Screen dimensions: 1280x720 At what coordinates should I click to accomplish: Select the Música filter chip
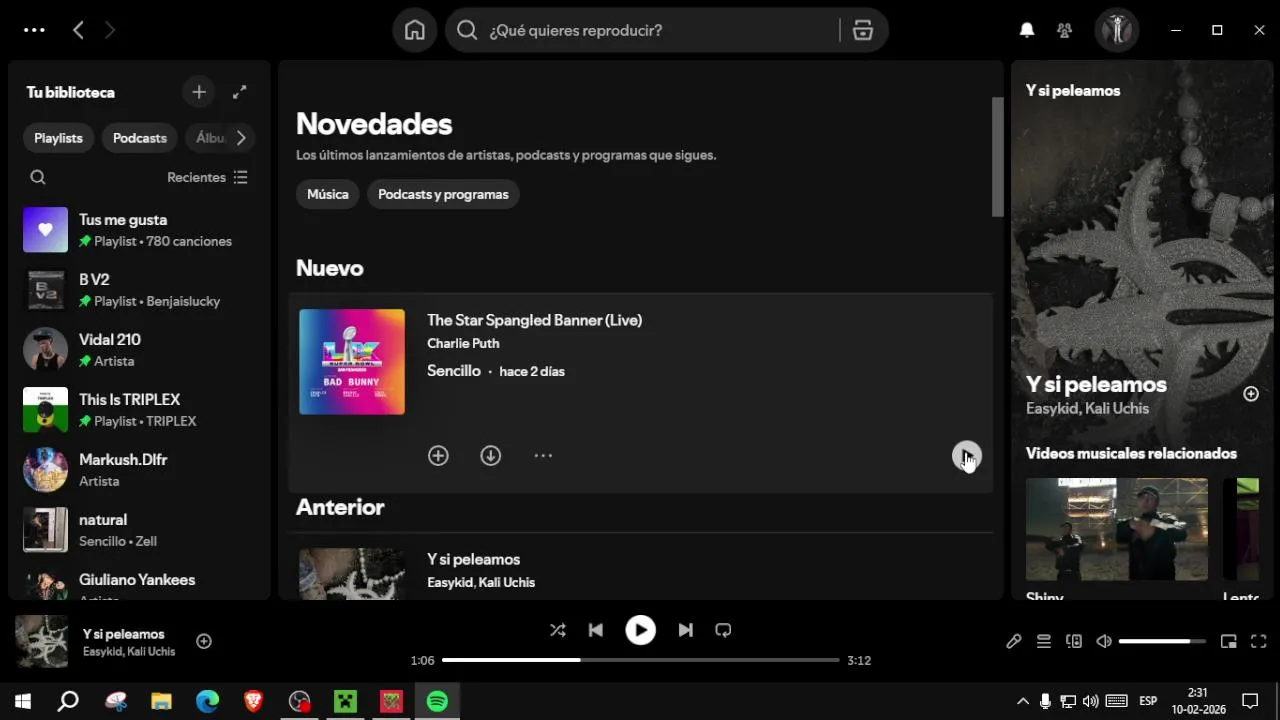327,194
